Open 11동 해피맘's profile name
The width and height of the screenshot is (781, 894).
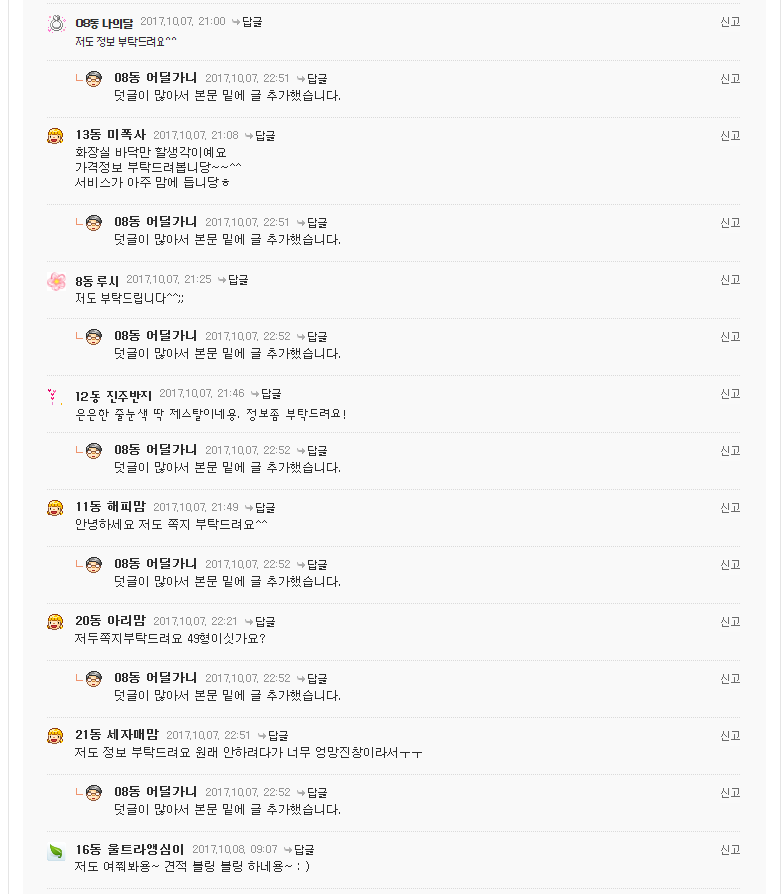tap(110, 507)
